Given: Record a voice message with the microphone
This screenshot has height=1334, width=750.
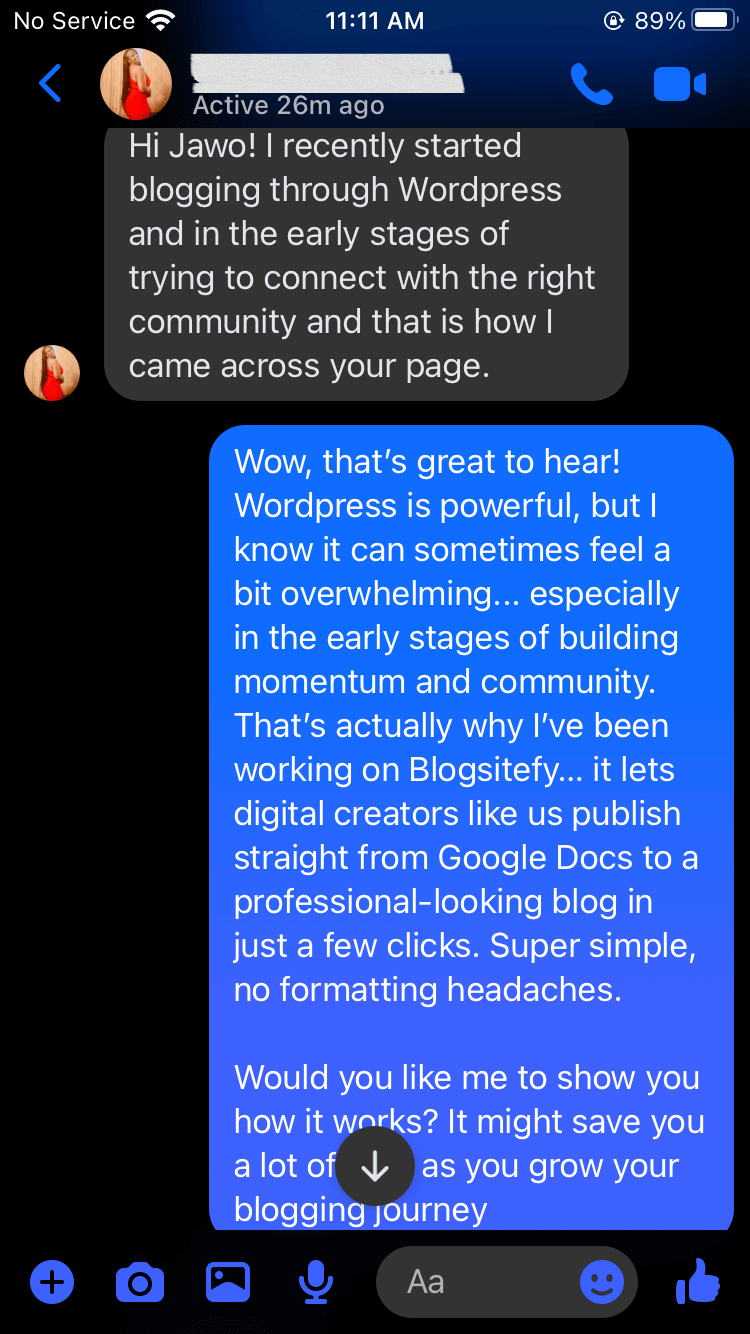Looking at the screenshot, I should [x=315, y=1282].
